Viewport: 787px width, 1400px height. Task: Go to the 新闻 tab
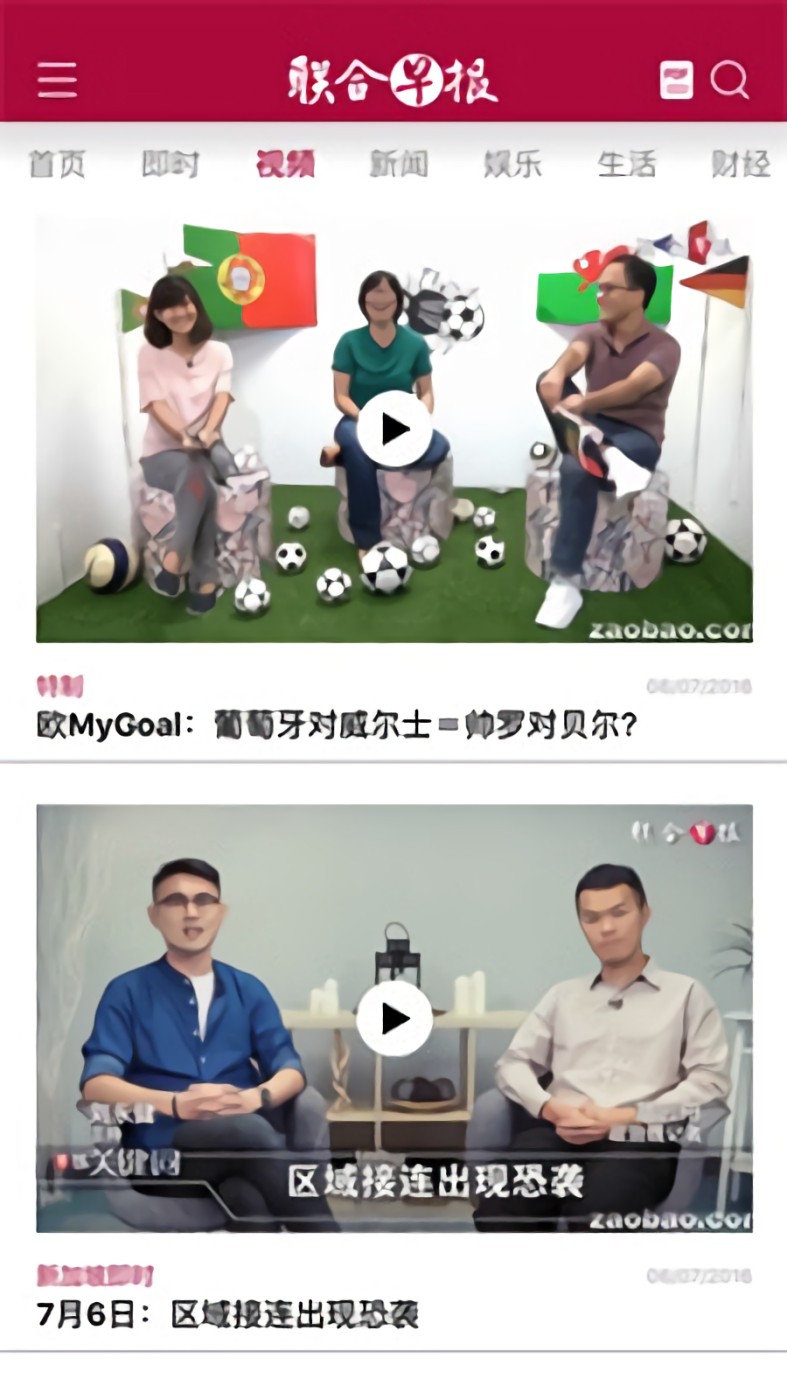[x=399, y=163]
